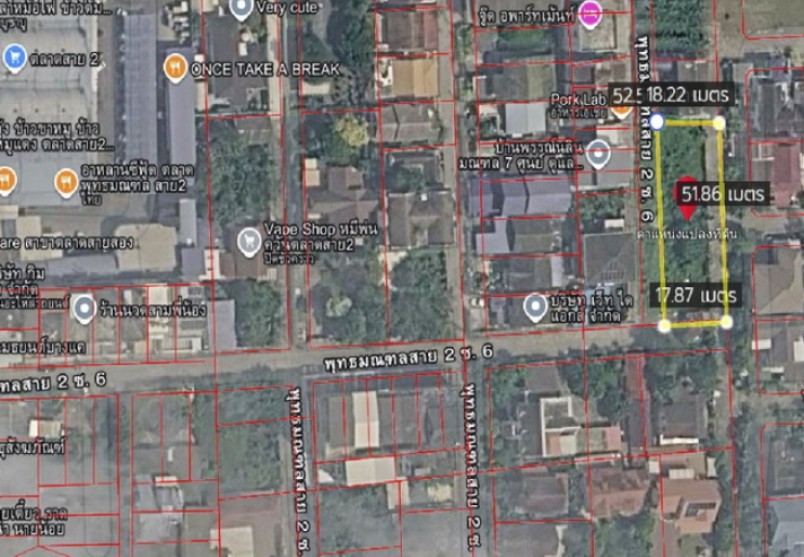804x557 pixels.
Task: Open the บริษัท เว็ท ได แอกส์ location pin
Action: pos(535,307)
